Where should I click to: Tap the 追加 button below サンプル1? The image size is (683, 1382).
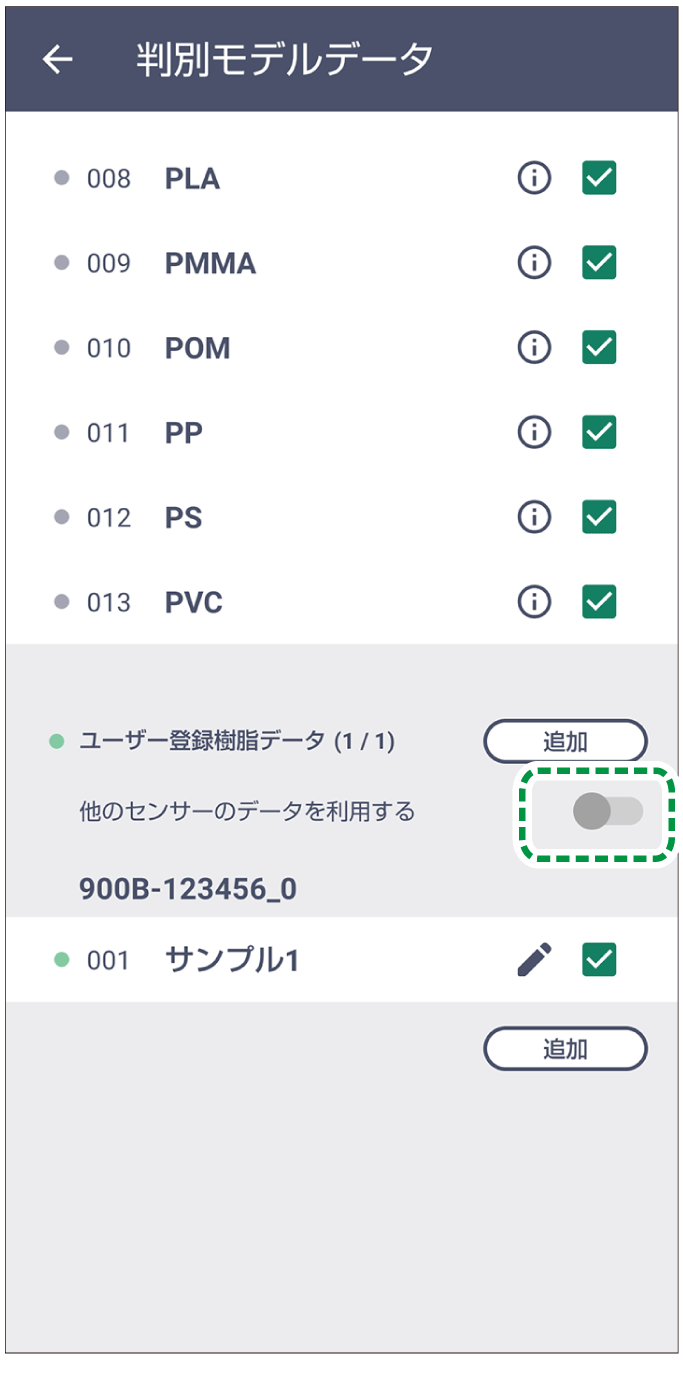[x=565, y=1049]
